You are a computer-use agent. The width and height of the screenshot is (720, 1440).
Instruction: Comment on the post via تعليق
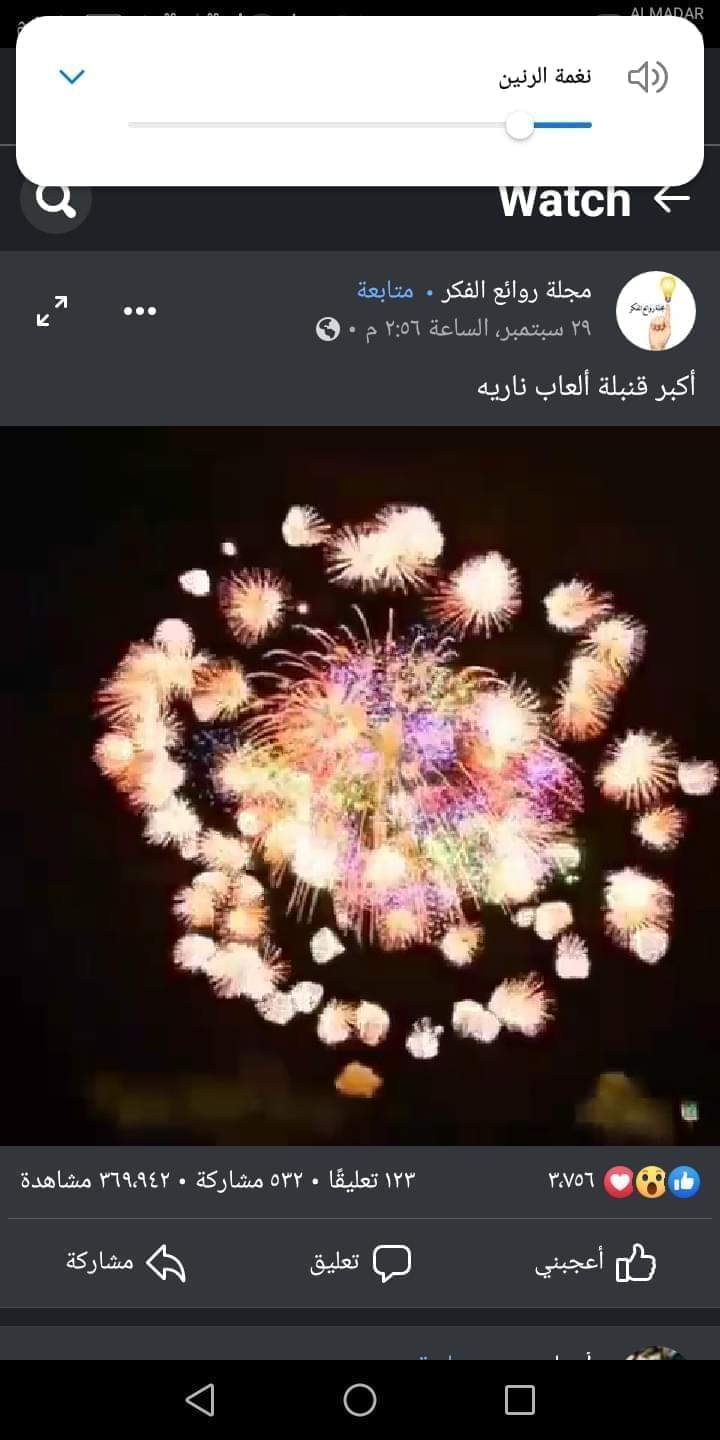coord(360,1263)
